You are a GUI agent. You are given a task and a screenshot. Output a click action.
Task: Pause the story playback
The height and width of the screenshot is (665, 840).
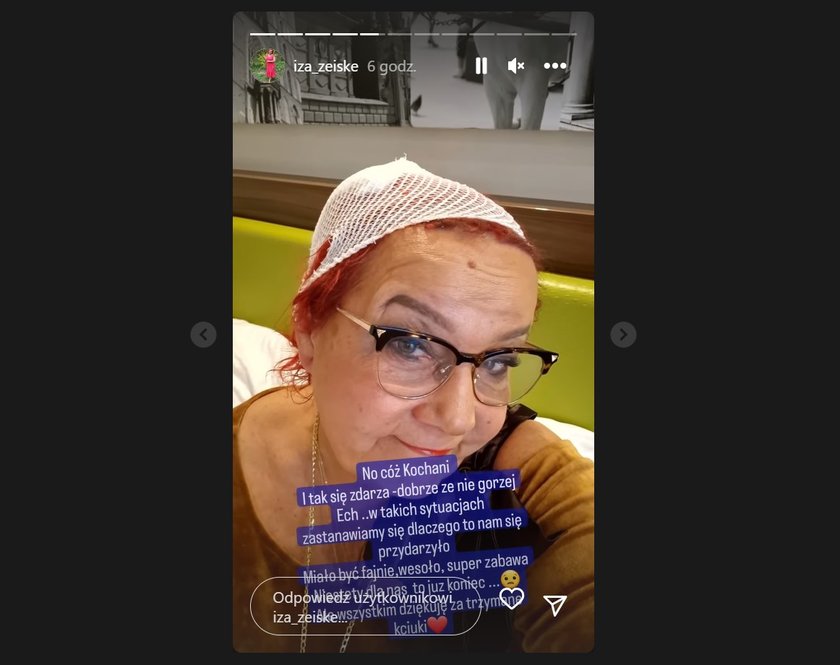[481, 66]
